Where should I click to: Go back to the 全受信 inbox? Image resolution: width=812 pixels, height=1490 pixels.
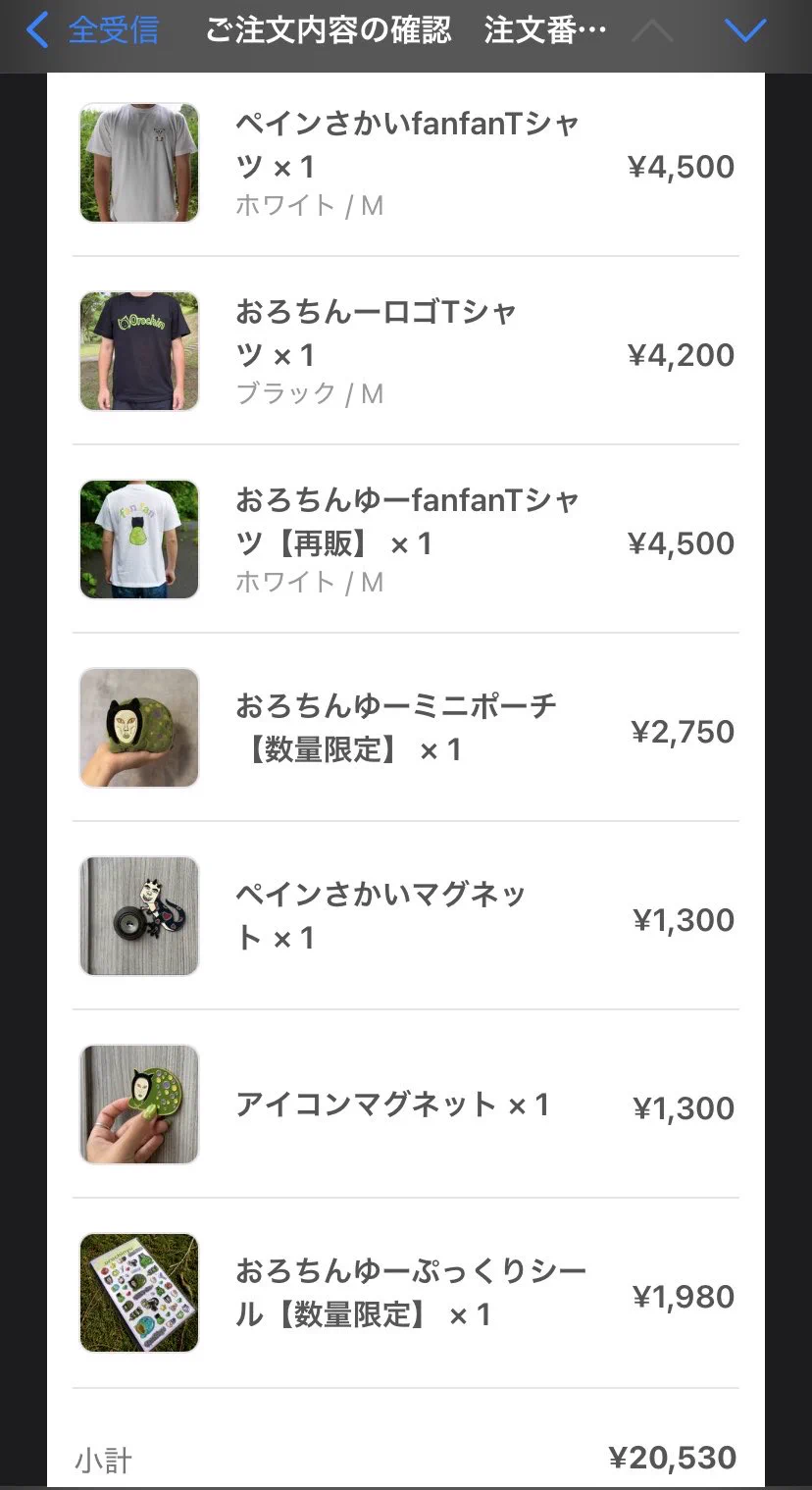[91, 30]
